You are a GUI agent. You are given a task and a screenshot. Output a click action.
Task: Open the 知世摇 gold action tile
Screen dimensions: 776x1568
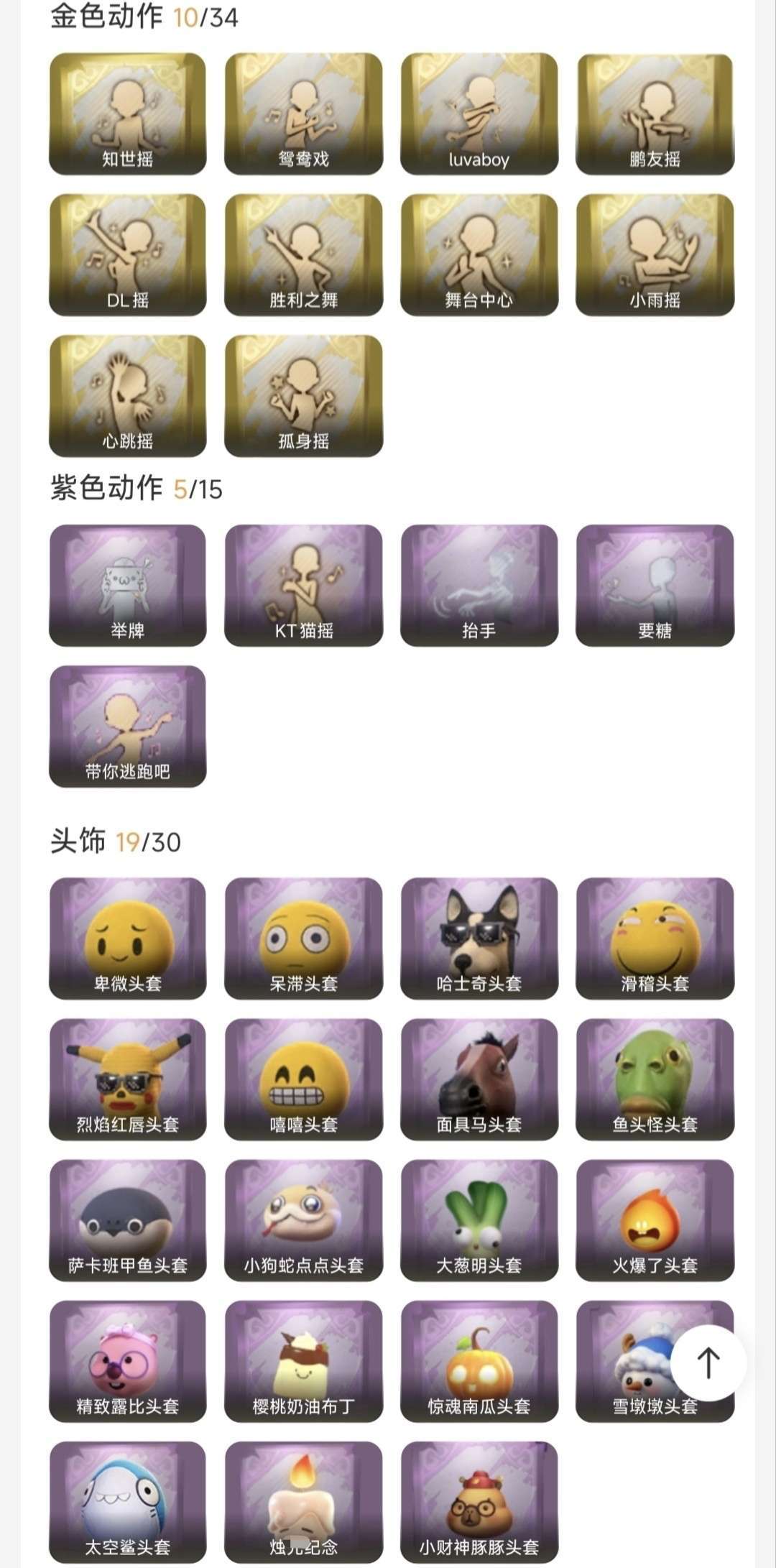128,114
